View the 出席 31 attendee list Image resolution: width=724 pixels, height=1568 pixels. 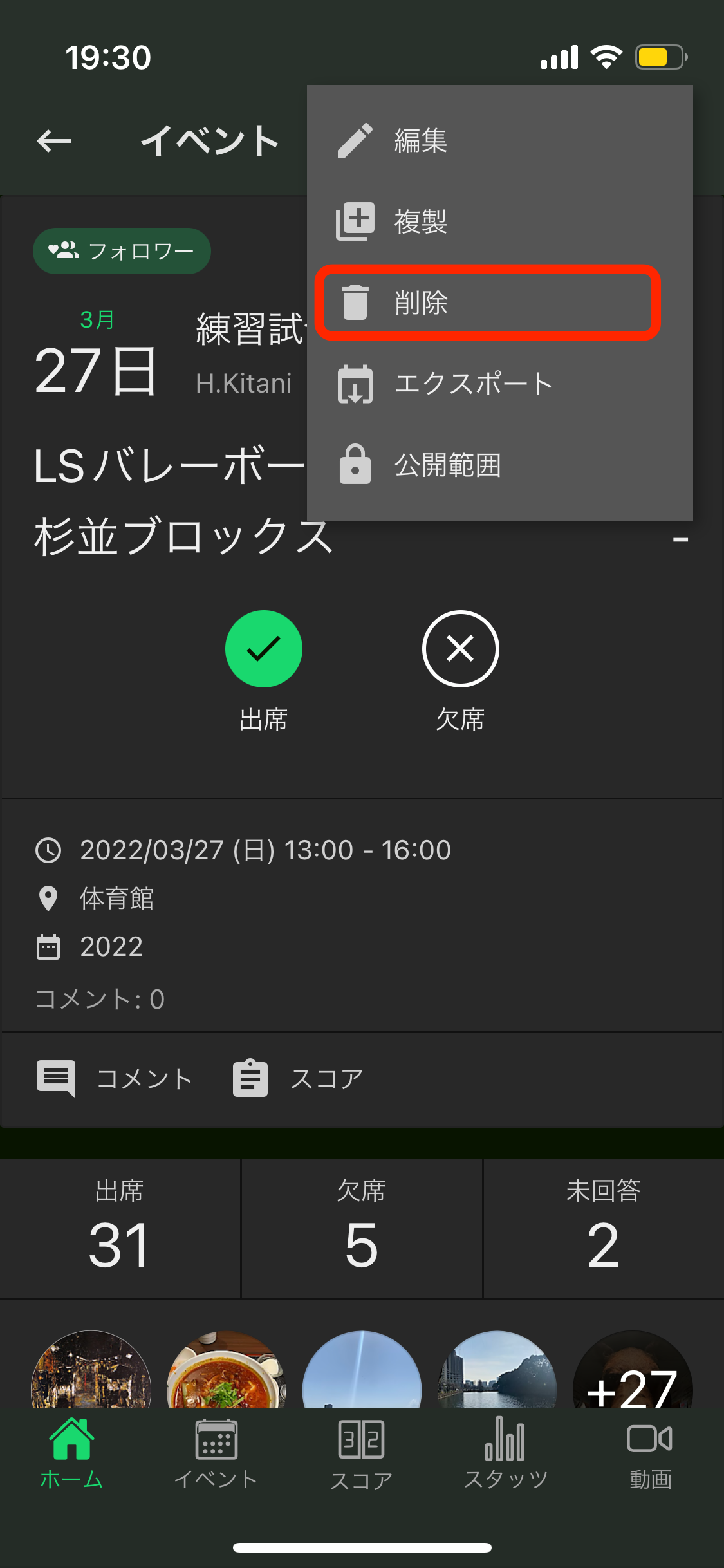pos(120,1228)
